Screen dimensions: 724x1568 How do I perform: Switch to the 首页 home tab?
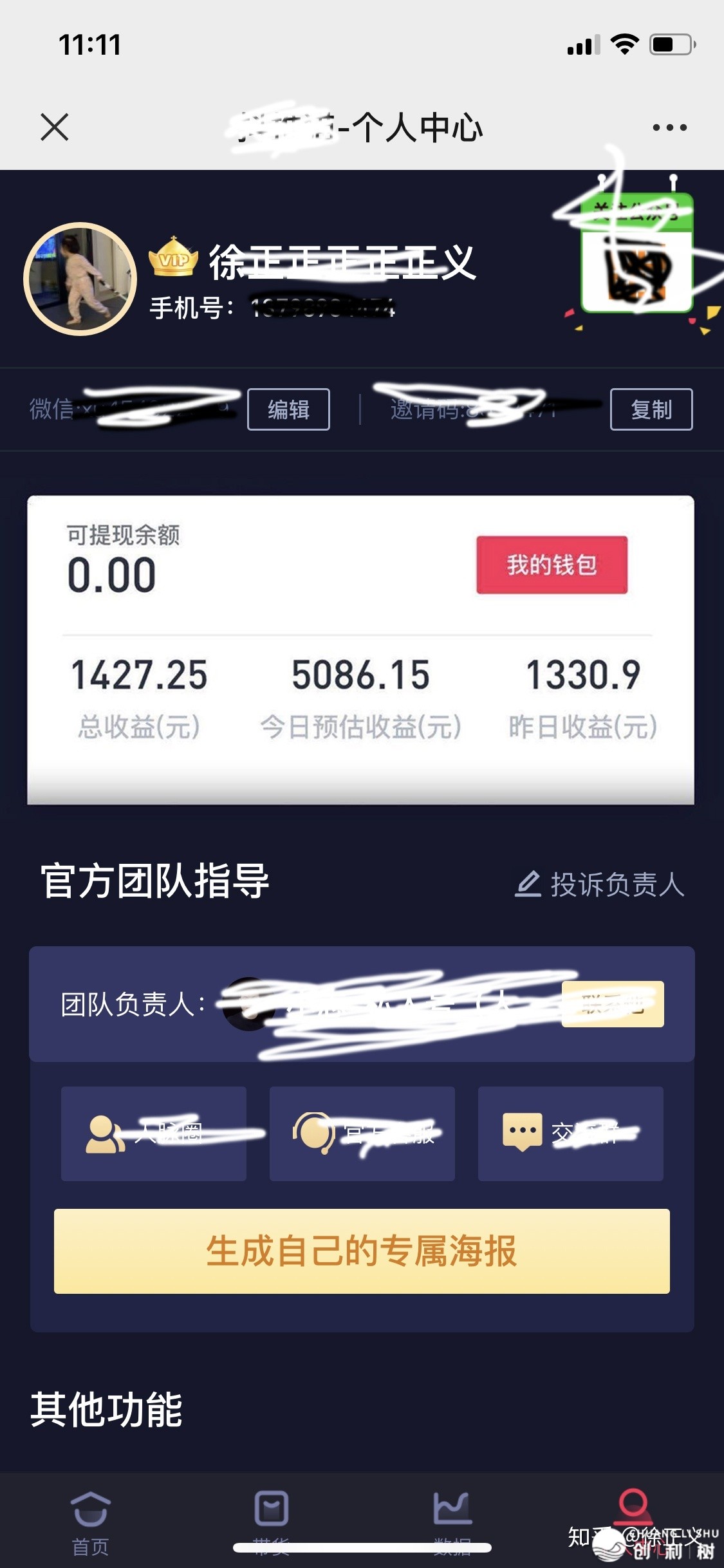(x=90, y=1519)
